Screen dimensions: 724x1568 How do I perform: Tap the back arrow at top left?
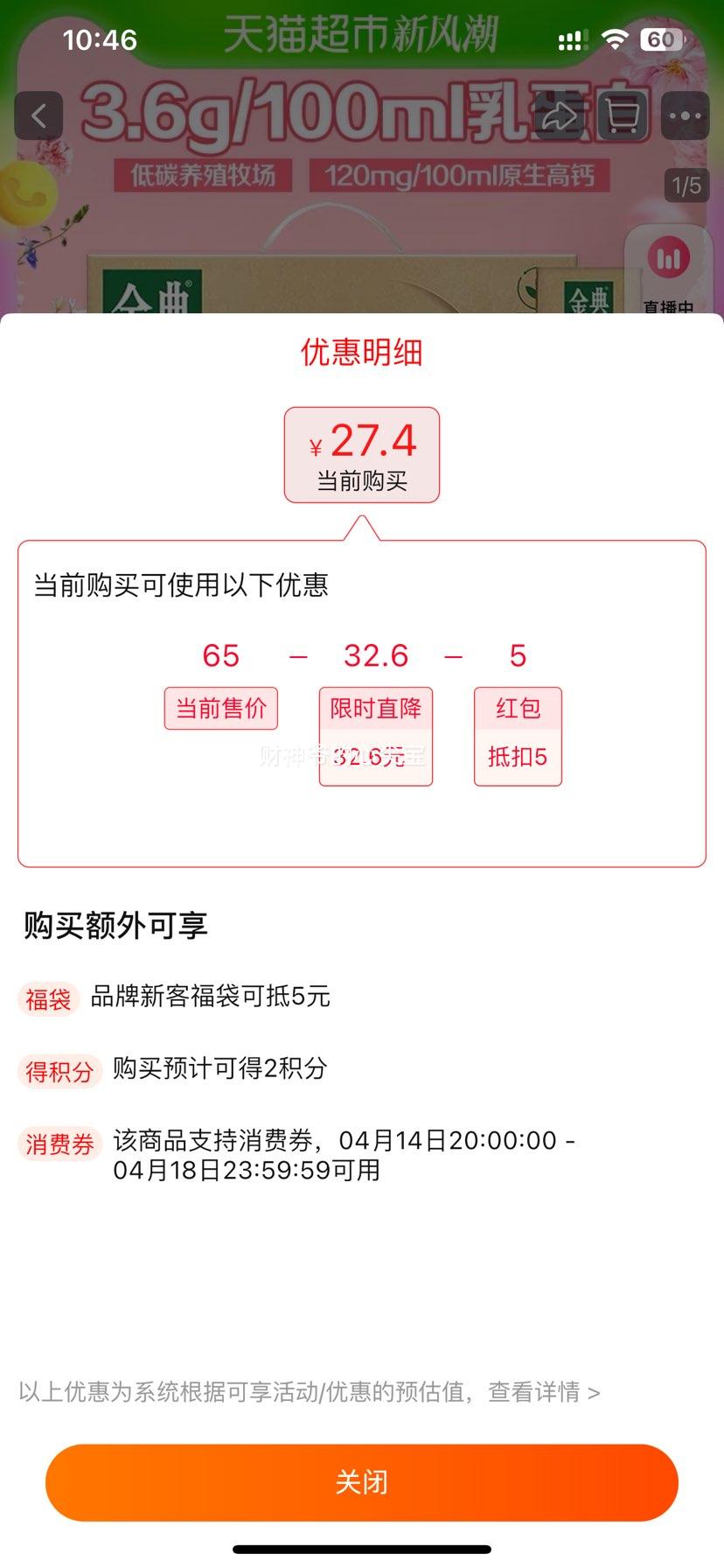click(x=38, y=115)
